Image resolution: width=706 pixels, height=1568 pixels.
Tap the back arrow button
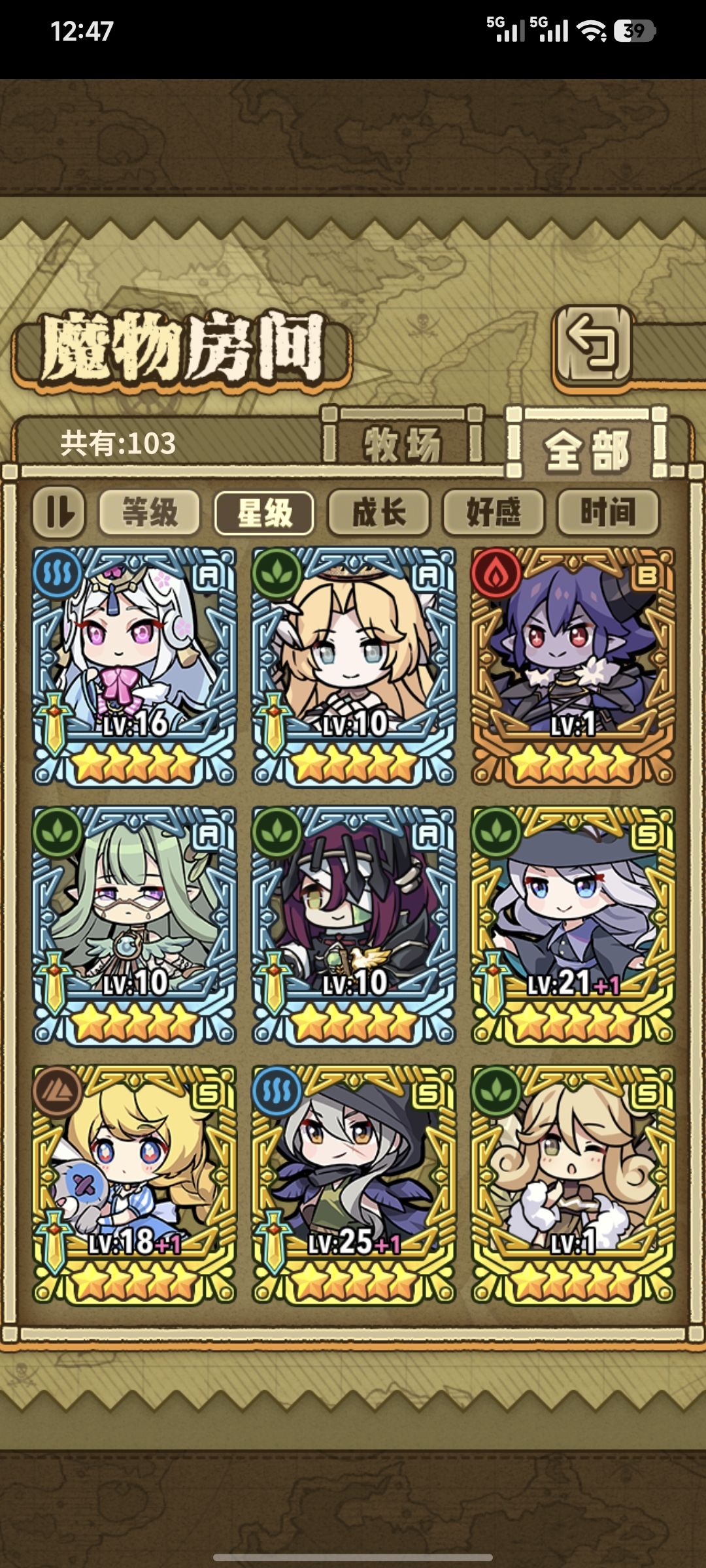[594, 346]
